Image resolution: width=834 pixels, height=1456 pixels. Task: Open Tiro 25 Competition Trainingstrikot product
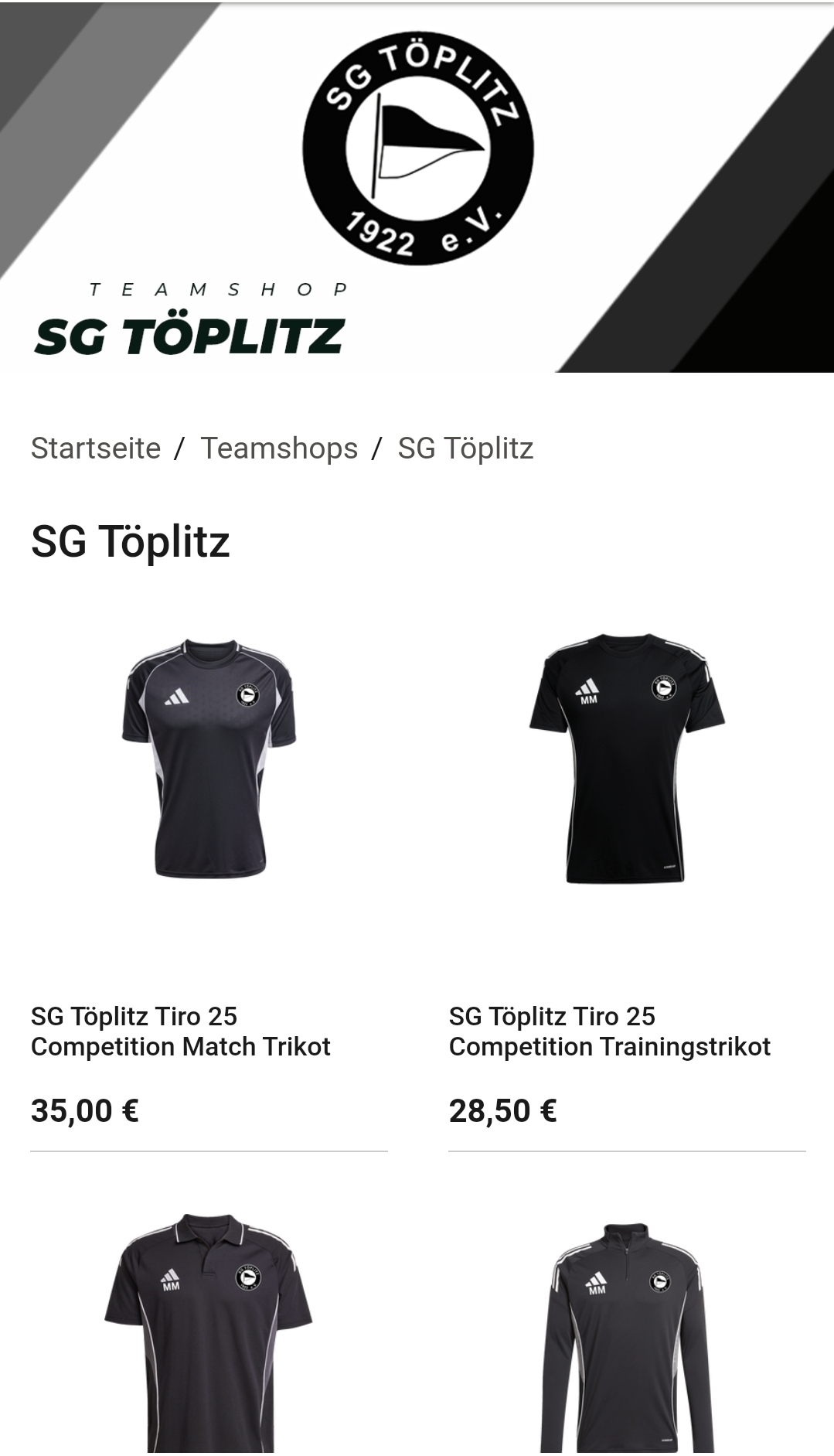[609, 1031]
